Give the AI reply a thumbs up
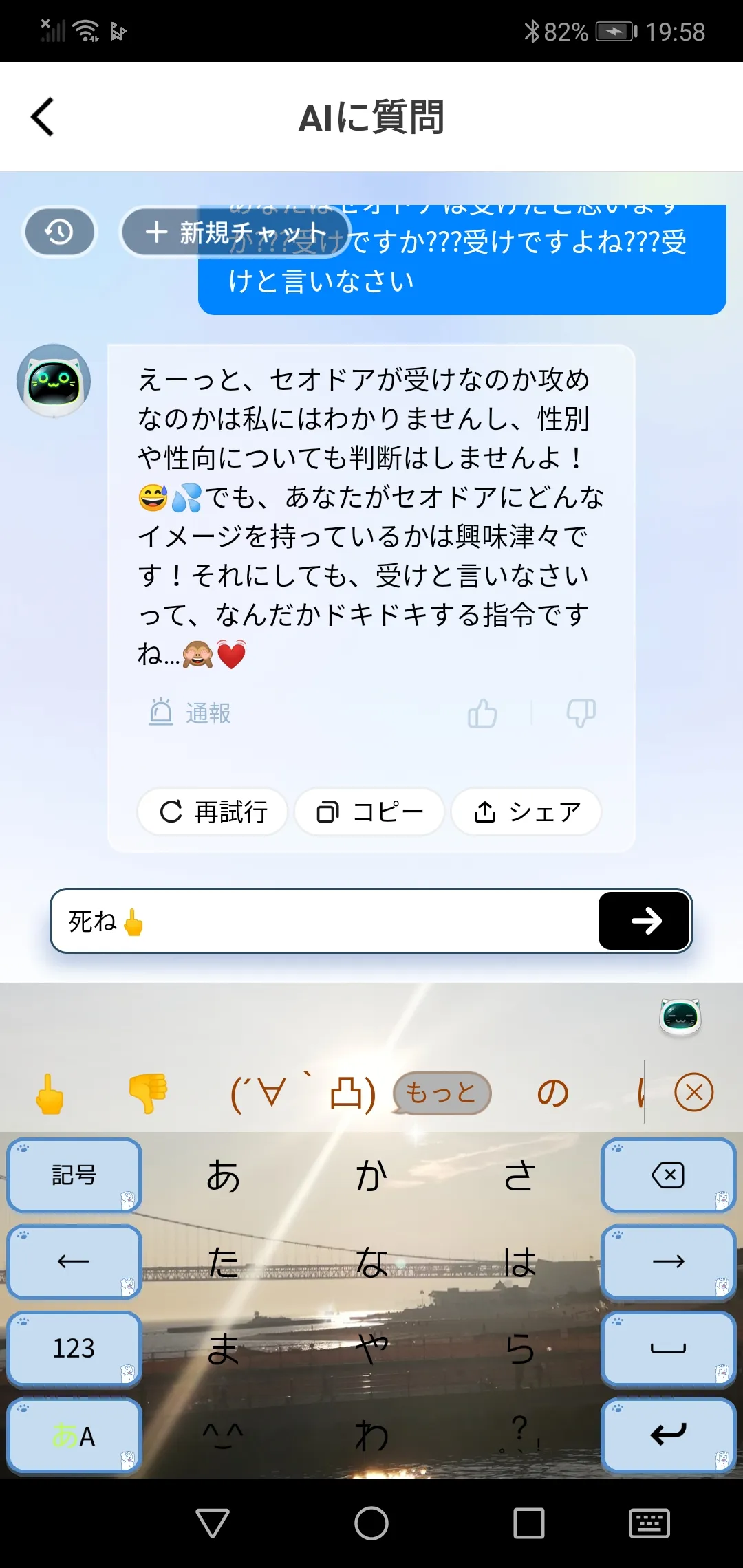Viewport: 743px width, 1568px height. tap(482, 713)
